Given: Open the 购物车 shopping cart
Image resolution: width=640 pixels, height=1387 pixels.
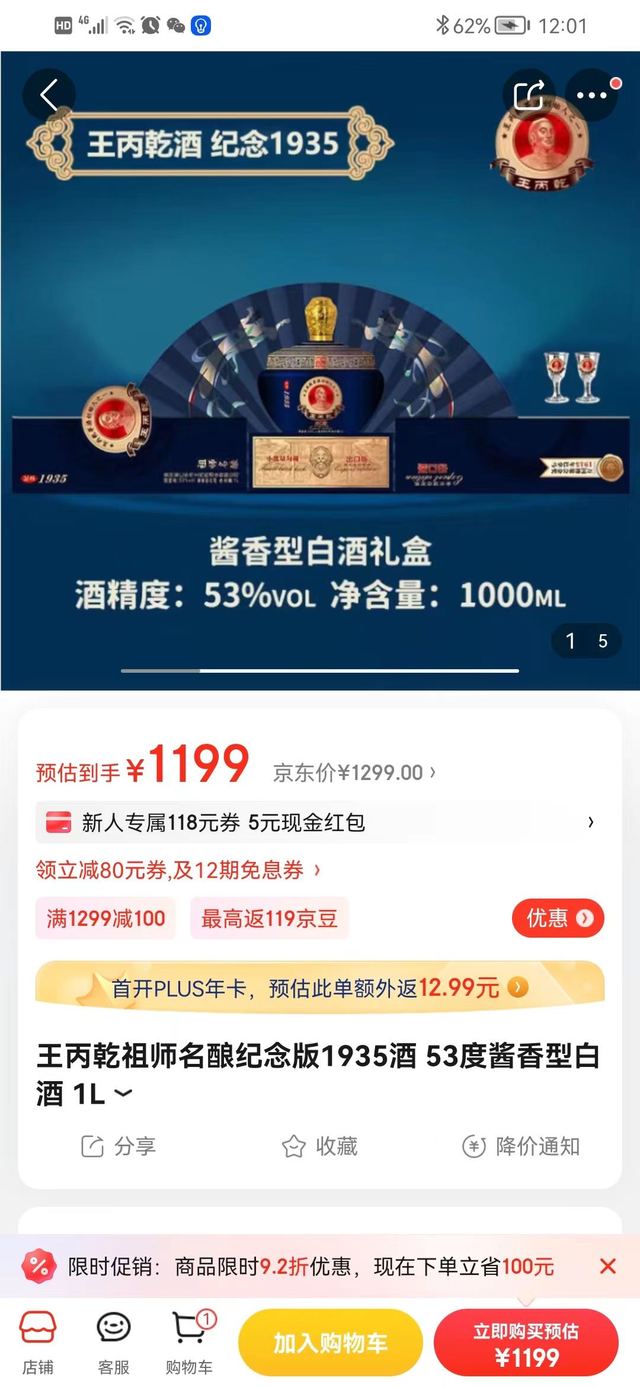Looking at the screenshot, I should click(189, 1342).
